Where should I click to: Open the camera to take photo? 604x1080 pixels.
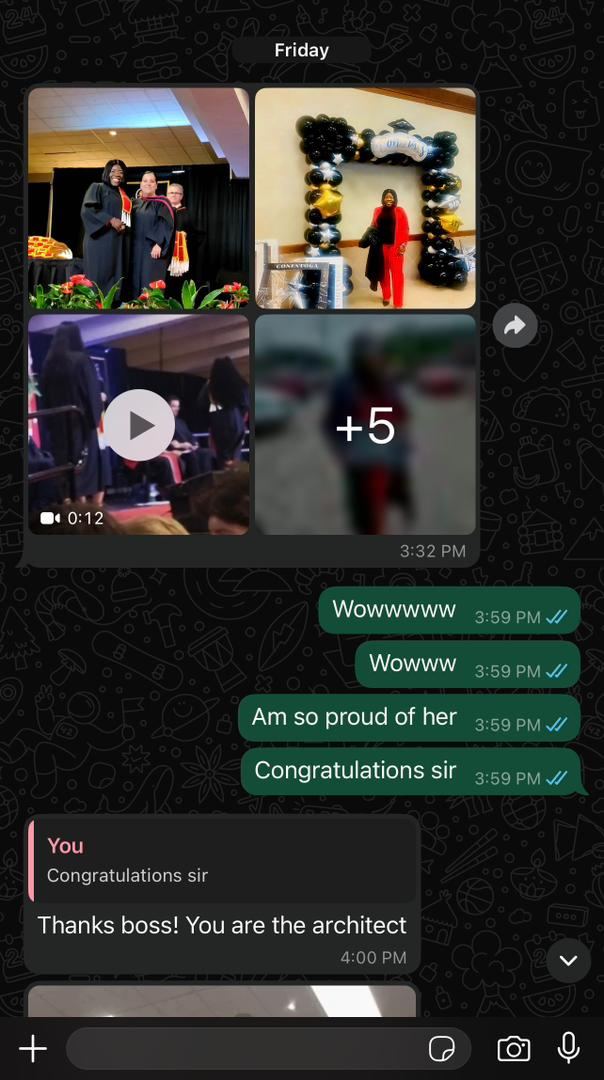pos(514,1048)
